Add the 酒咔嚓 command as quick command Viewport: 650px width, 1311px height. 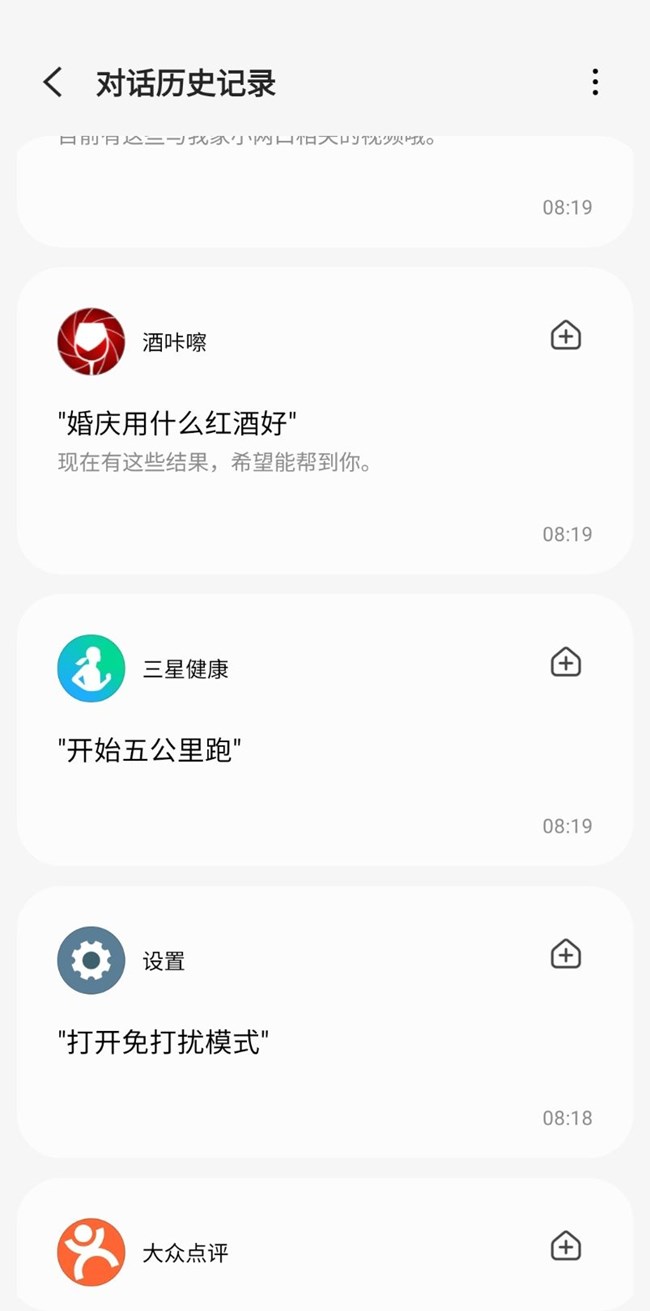pyautogui.click(x=566, y=336)
